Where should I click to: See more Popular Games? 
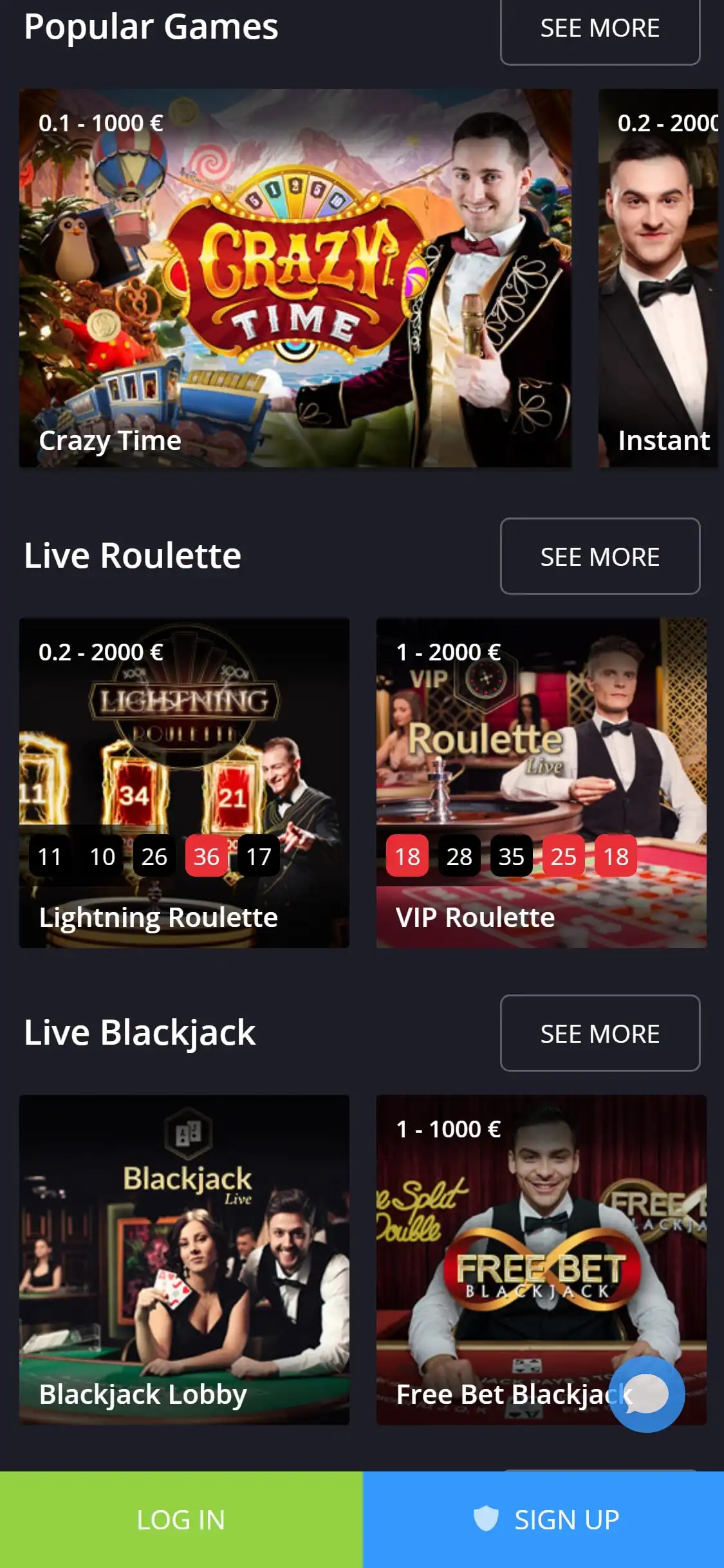point(599,29)
